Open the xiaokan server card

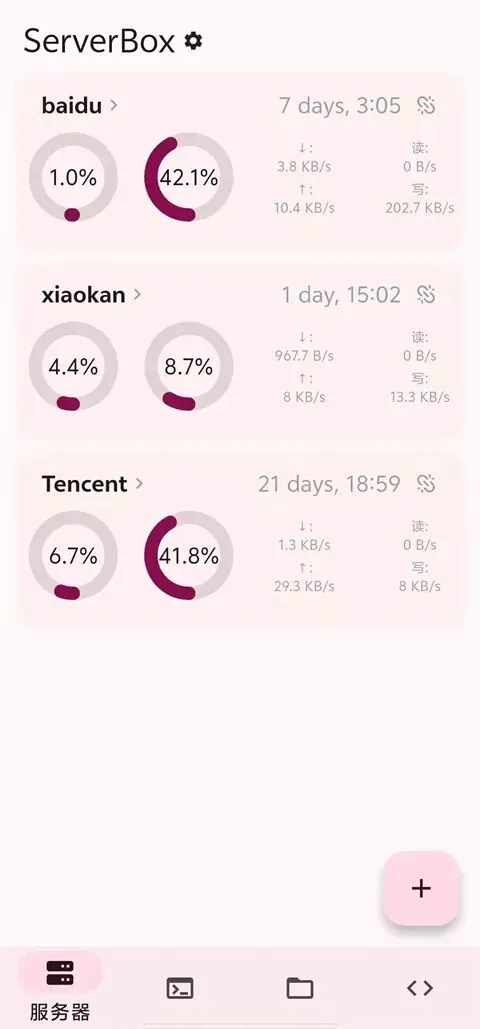point(240,351)
